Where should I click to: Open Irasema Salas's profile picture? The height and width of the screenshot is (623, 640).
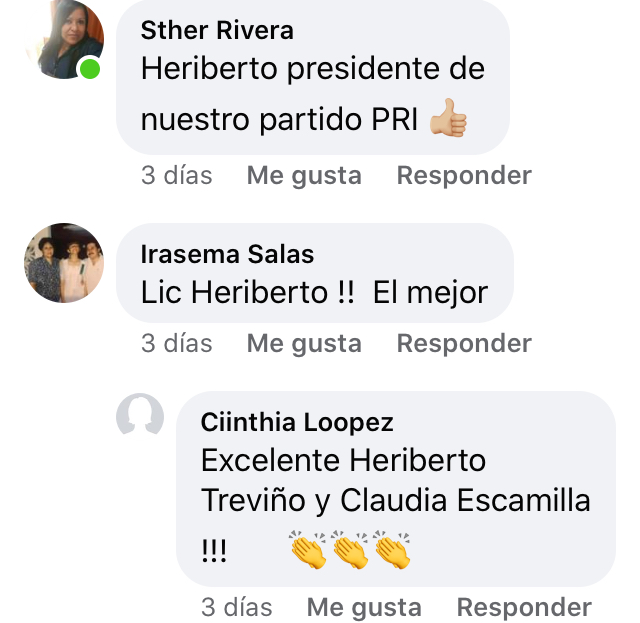(x=64, y=263)
